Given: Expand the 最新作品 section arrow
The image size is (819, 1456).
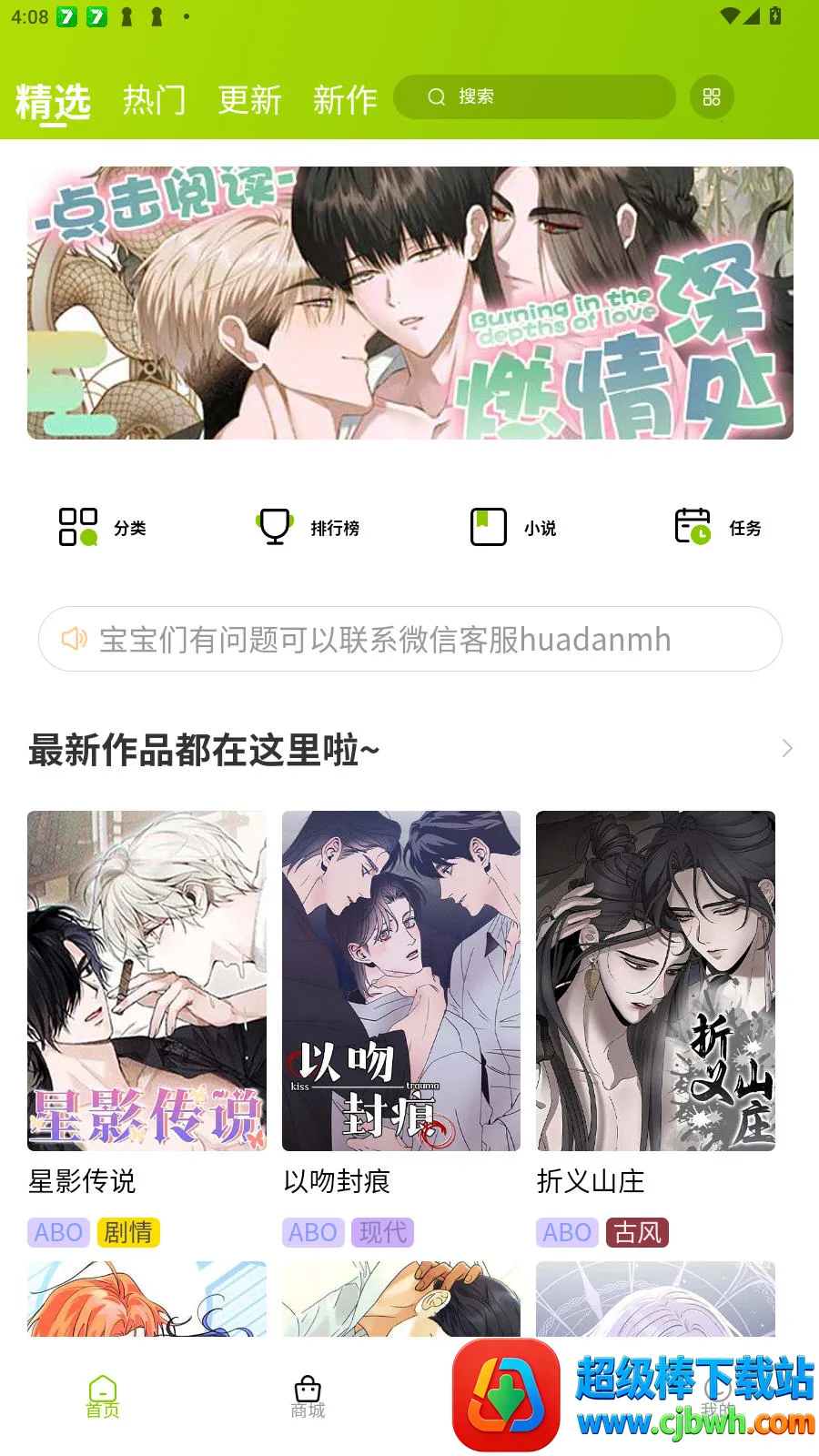Looking at the screenshot, I should [786, 749].
